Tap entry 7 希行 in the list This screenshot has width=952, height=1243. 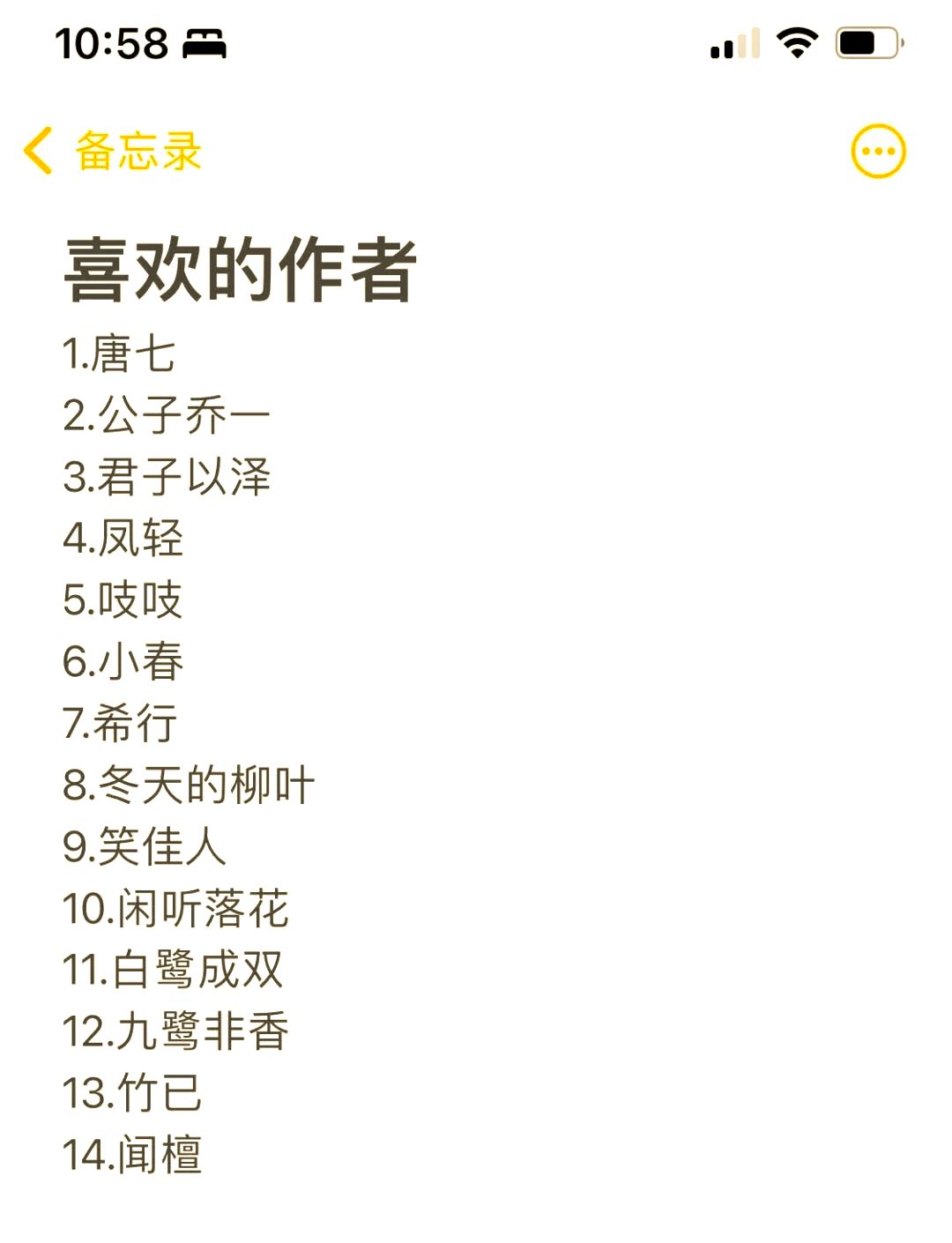click(x=120, y=724)
